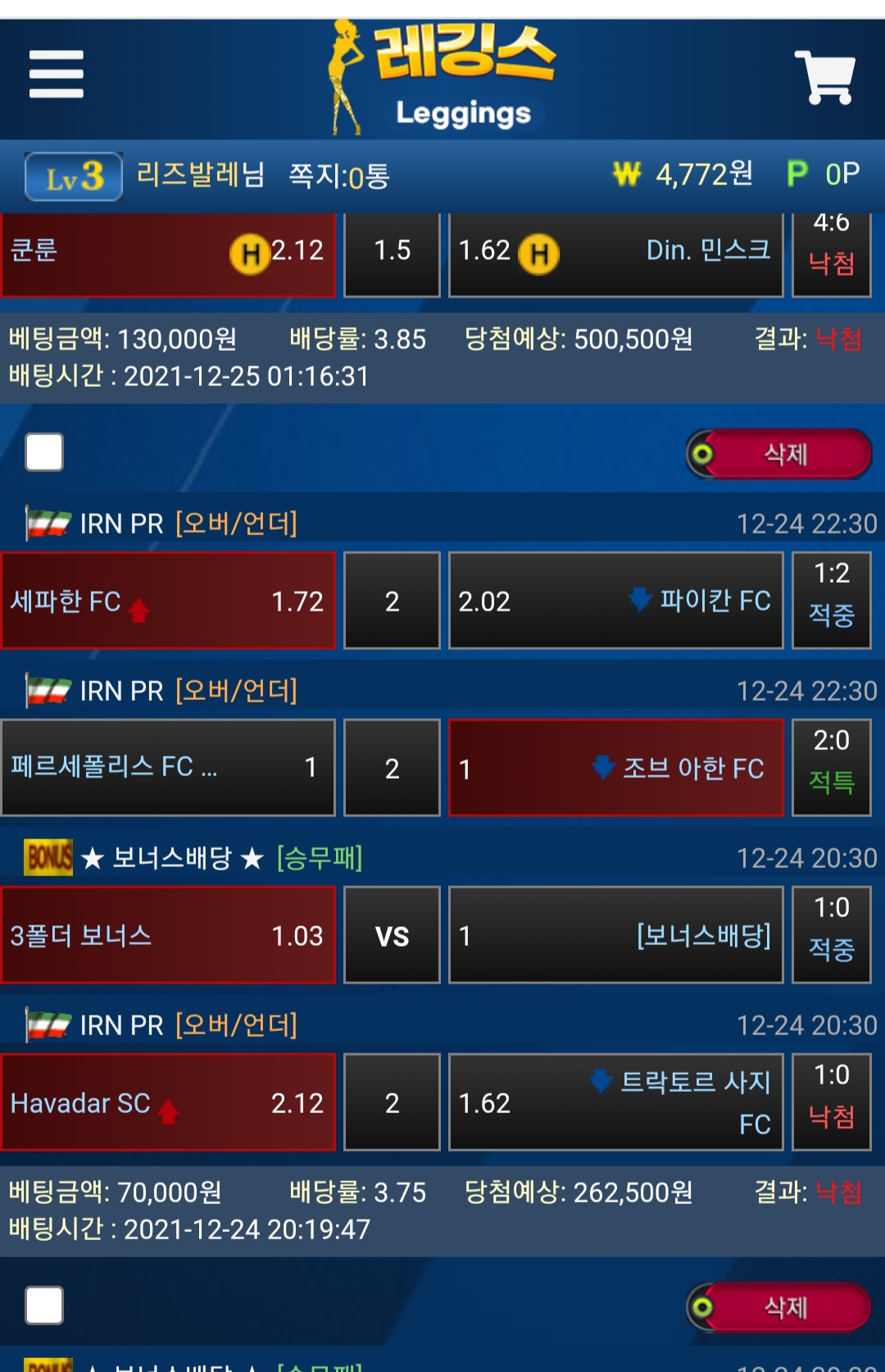885x1372 pixels.
Task: Delete the 130,000원 bet record
Action: coord(779,454)
